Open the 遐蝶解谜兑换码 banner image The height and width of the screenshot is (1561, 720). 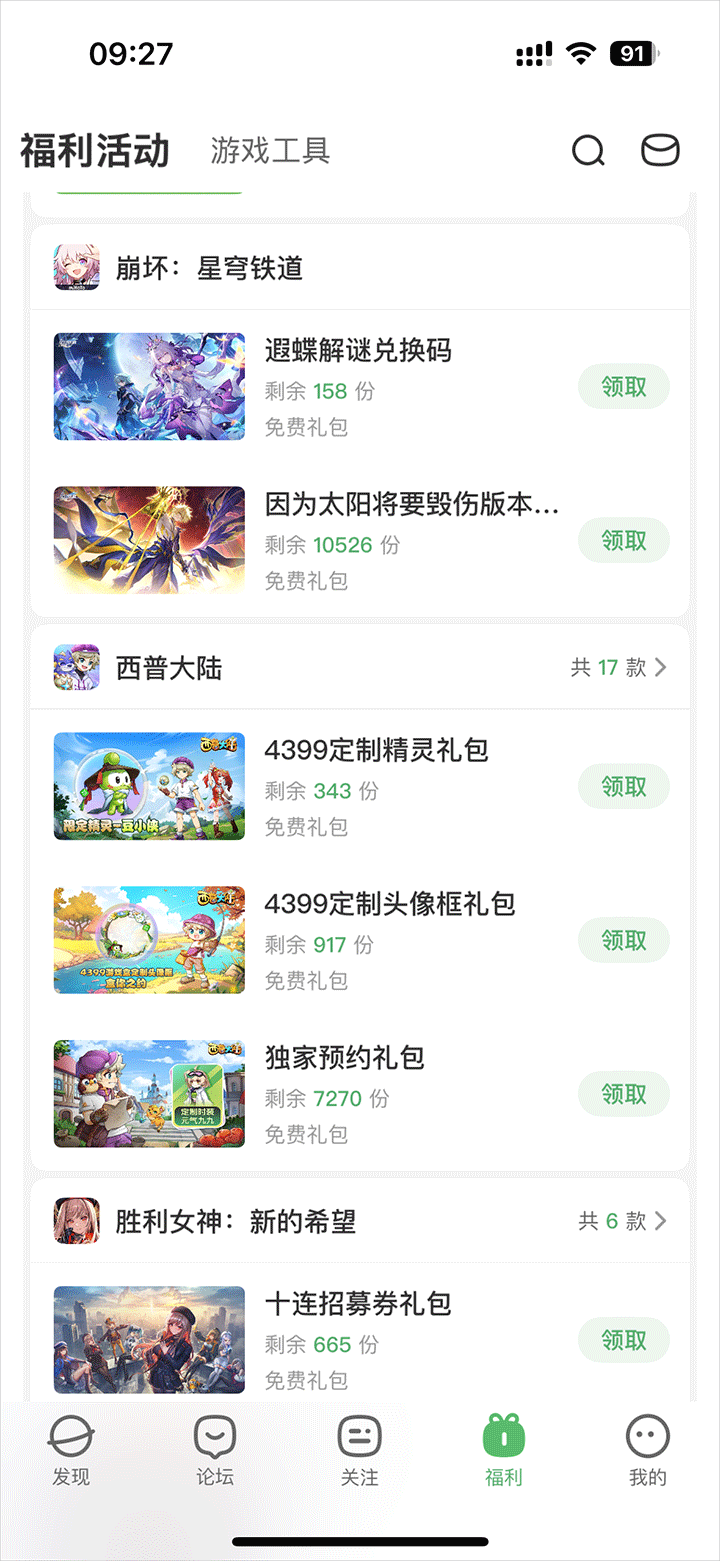point(149,387)
